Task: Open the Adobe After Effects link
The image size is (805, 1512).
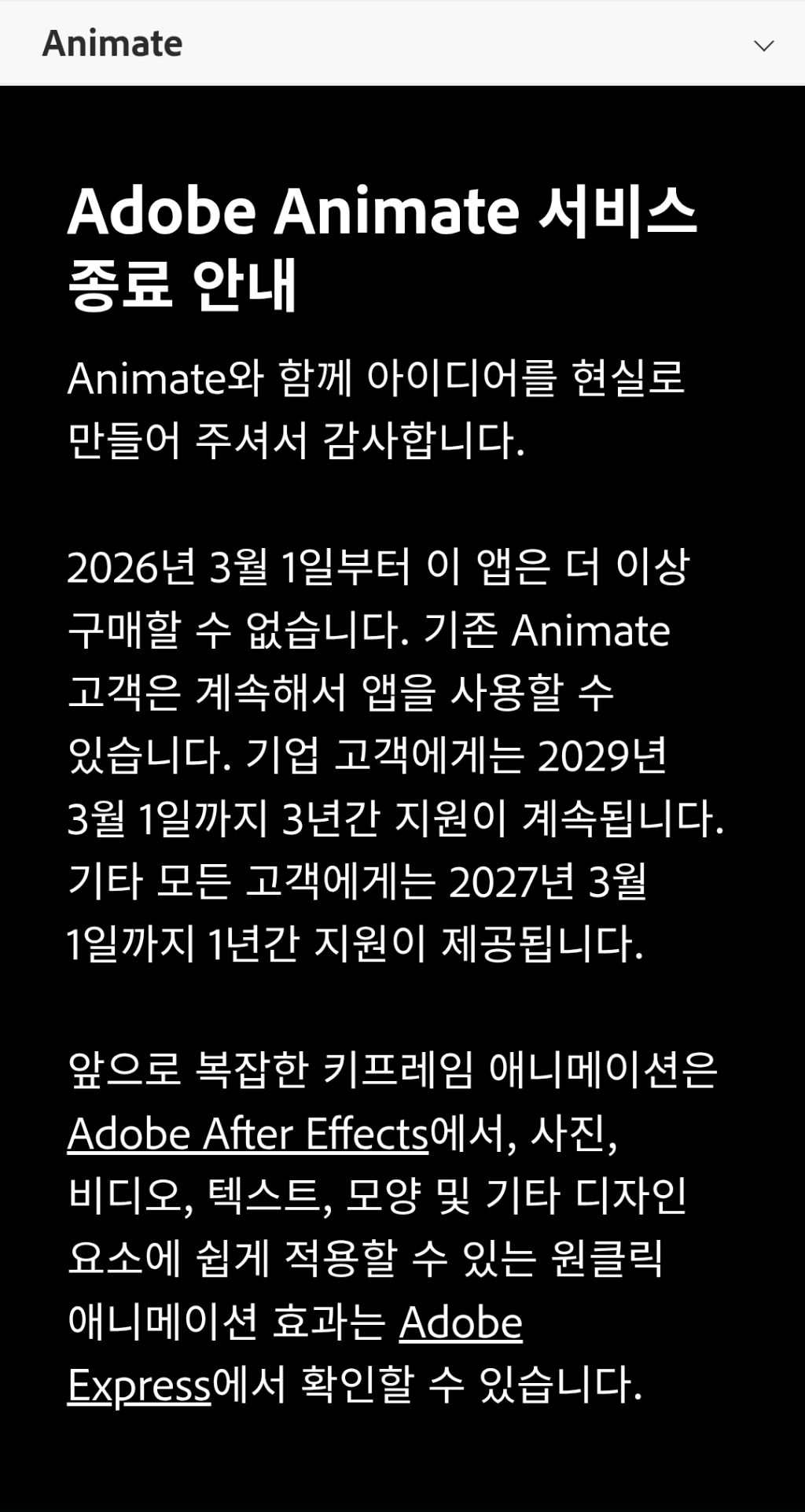Action: click(x=248, y=1133)
